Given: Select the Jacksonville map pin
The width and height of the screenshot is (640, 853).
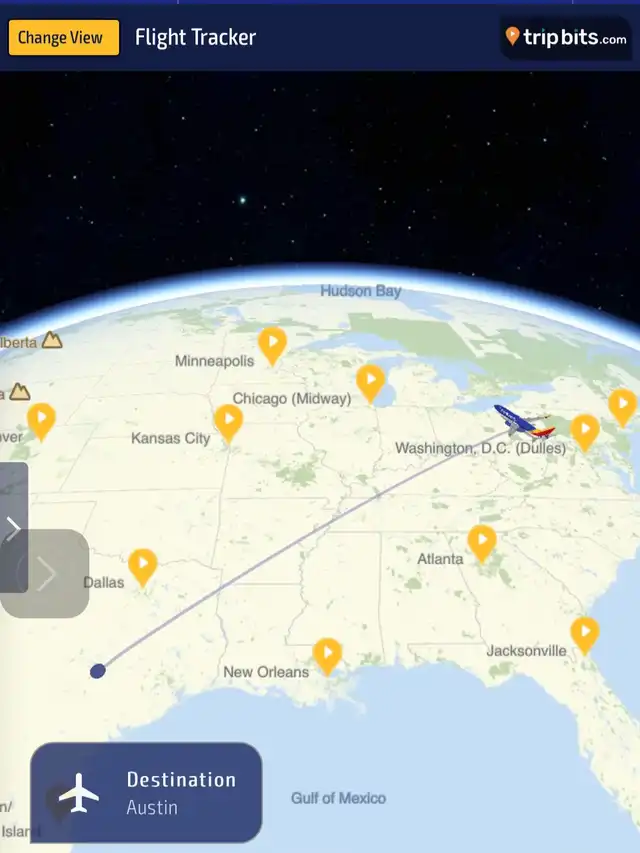Looking at the screenshot, I should coord(584,632).
